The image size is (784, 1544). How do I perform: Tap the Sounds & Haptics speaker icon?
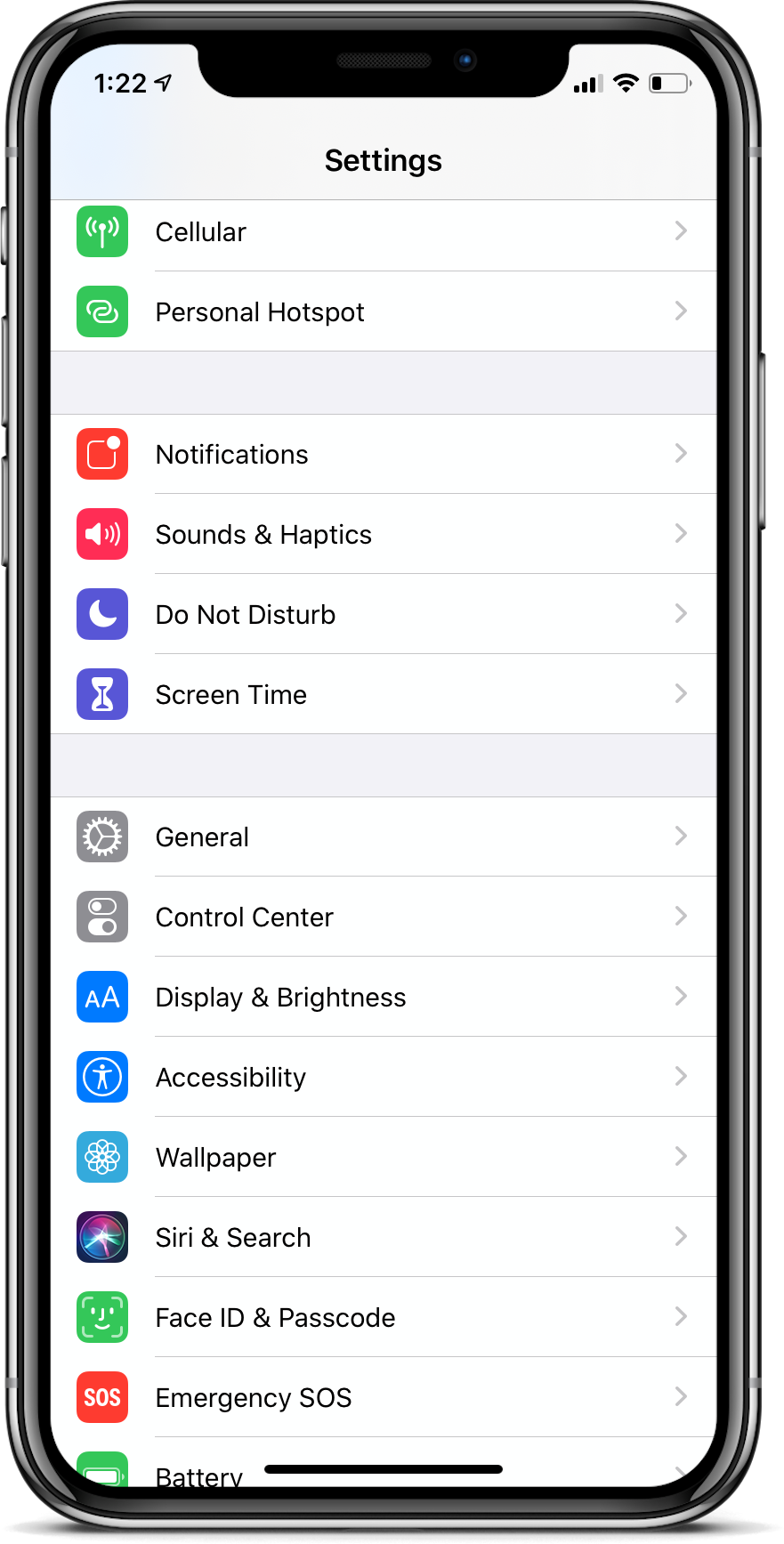pyautogui.click(x=101, y=534)
